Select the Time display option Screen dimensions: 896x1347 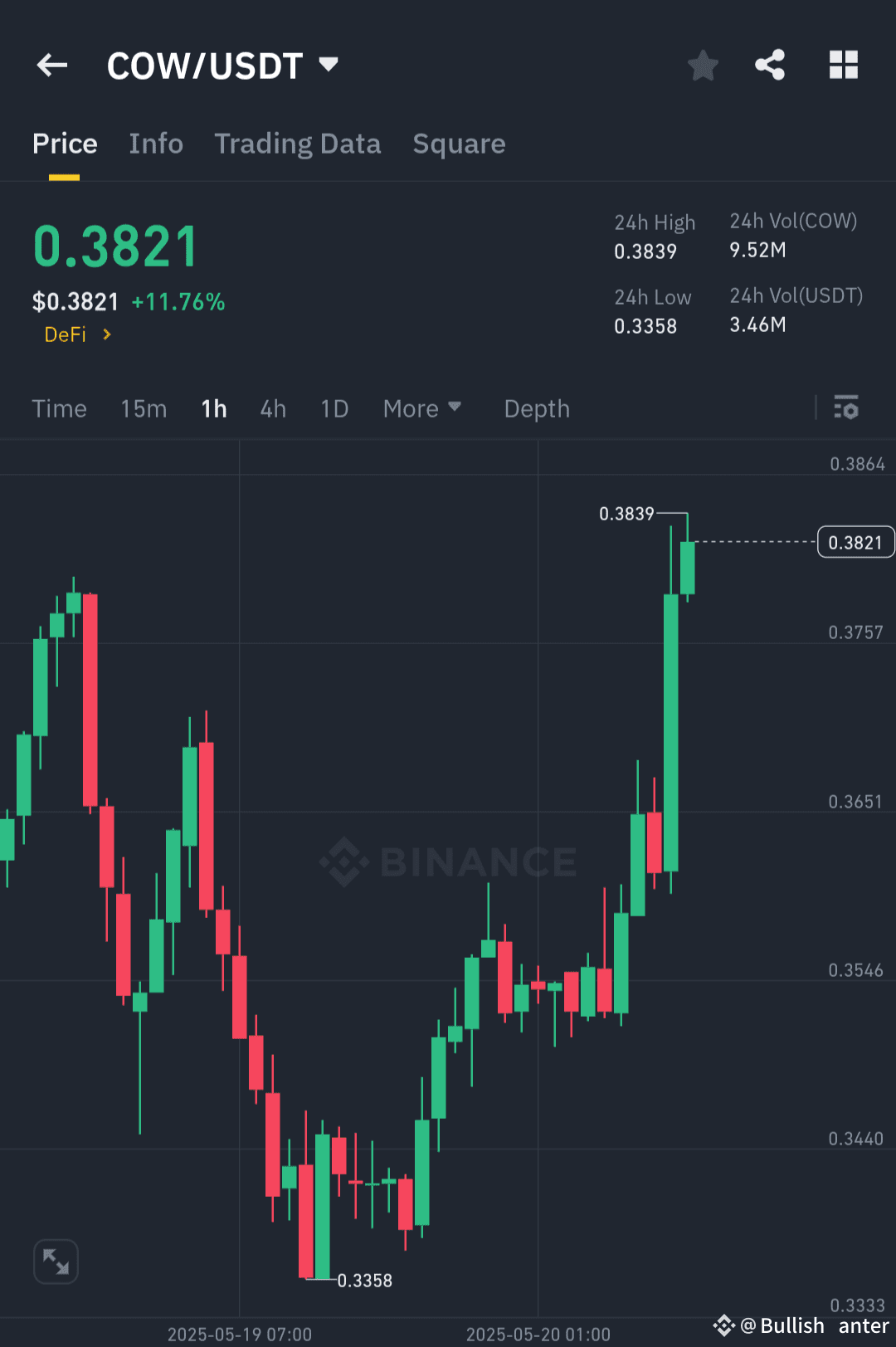[x=59, y=408]
